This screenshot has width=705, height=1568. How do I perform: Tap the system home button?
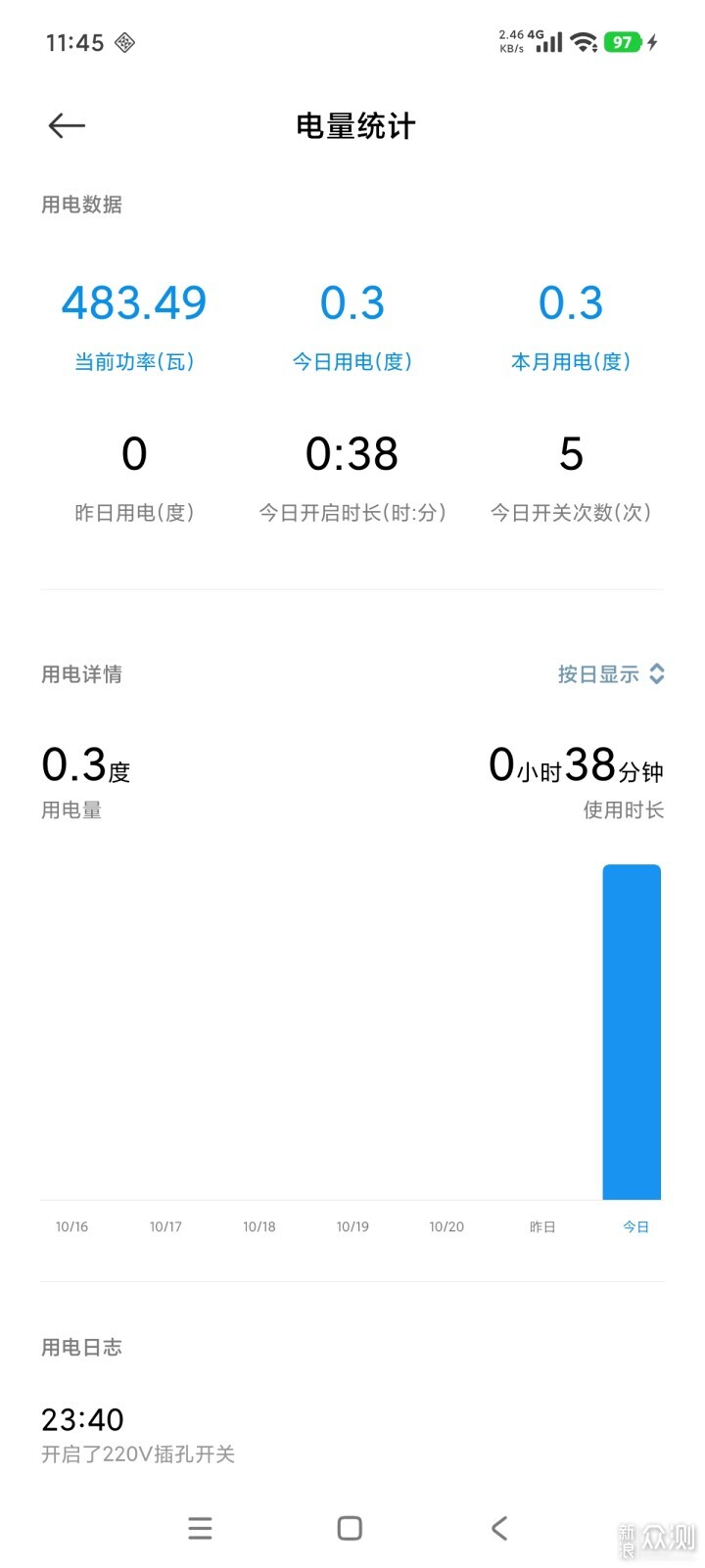(350, 1528)
